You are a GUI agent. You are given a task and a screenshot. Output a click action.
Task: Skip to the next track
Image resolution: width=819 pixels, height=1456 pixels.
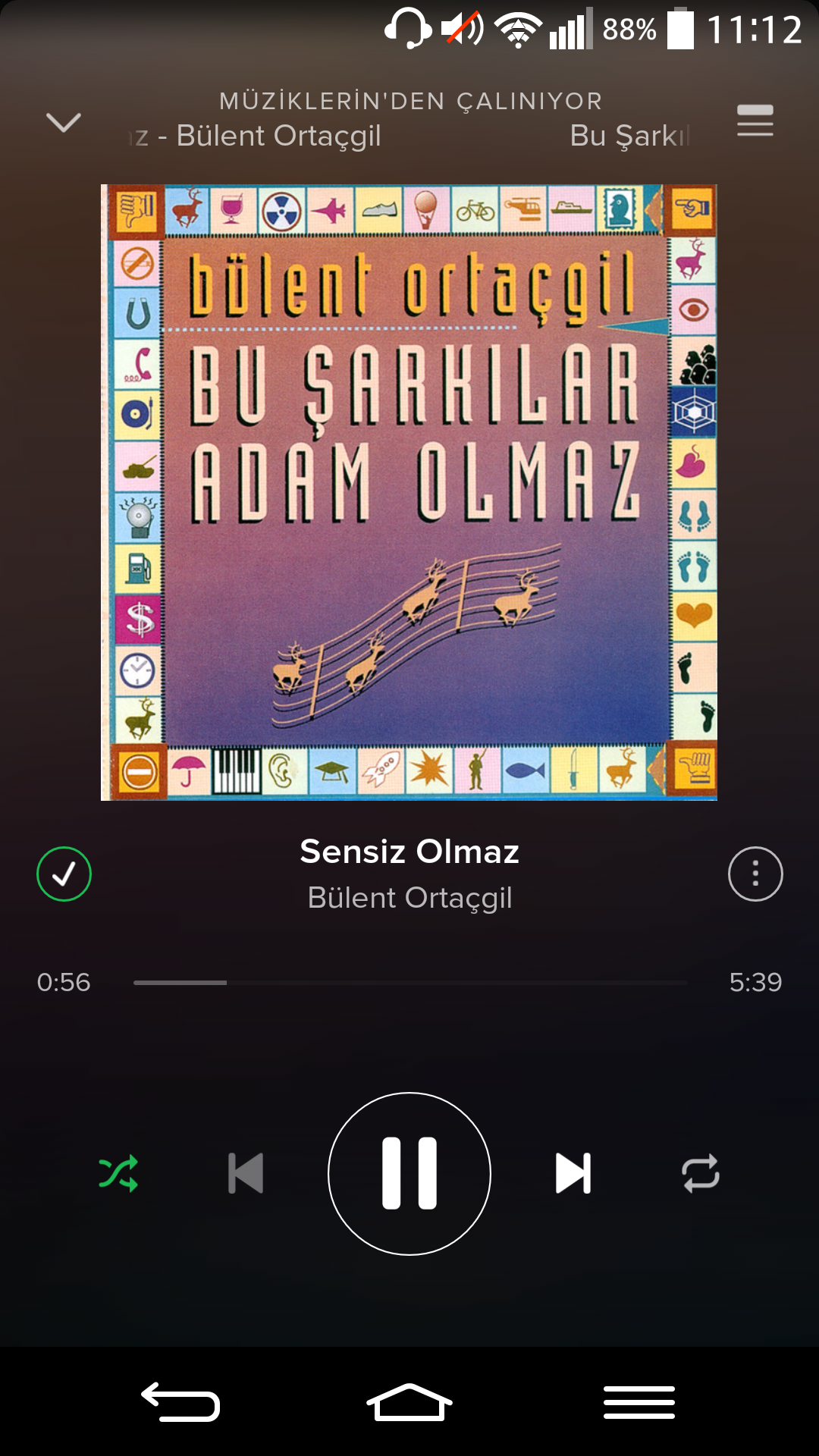coord(573,1173)
